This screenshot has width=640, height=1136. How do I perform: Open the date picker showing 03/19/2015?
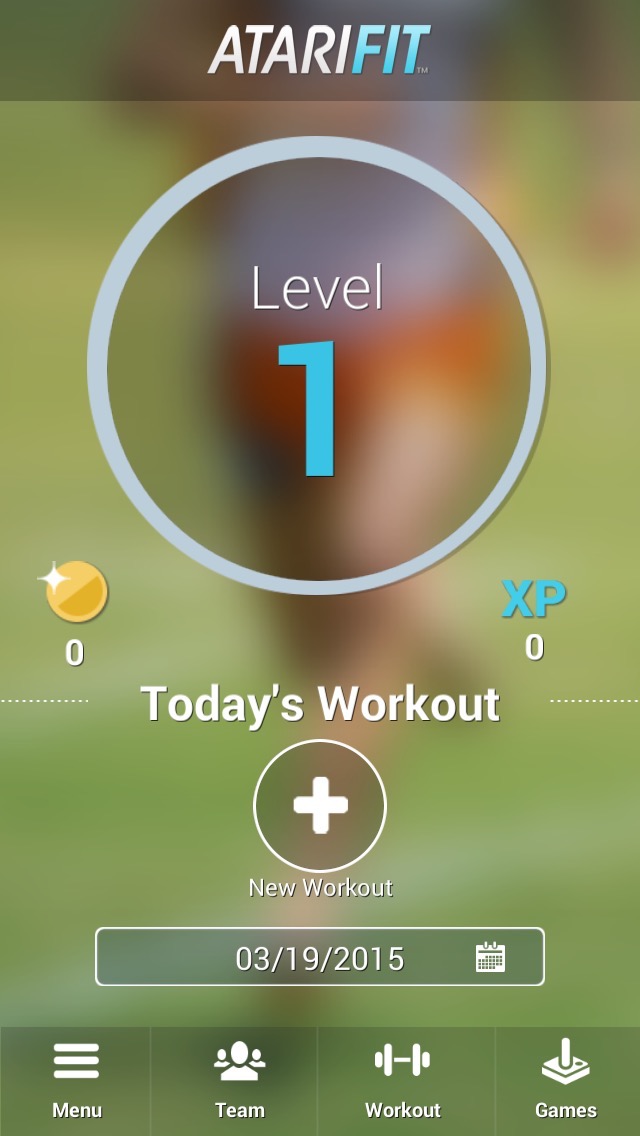[x=320, y=957]
